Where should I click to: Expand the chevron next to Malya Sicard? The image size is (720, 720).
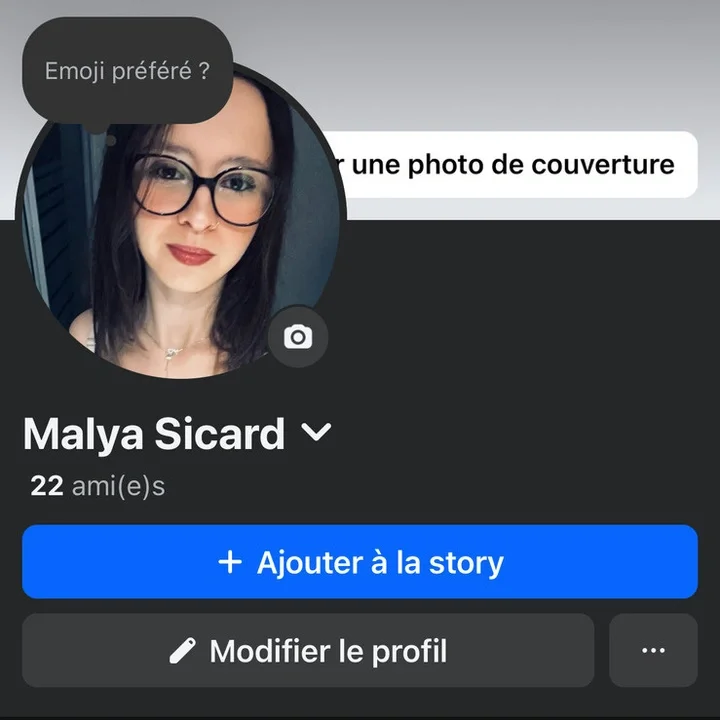pyautogui.click(x=316, y=433)
